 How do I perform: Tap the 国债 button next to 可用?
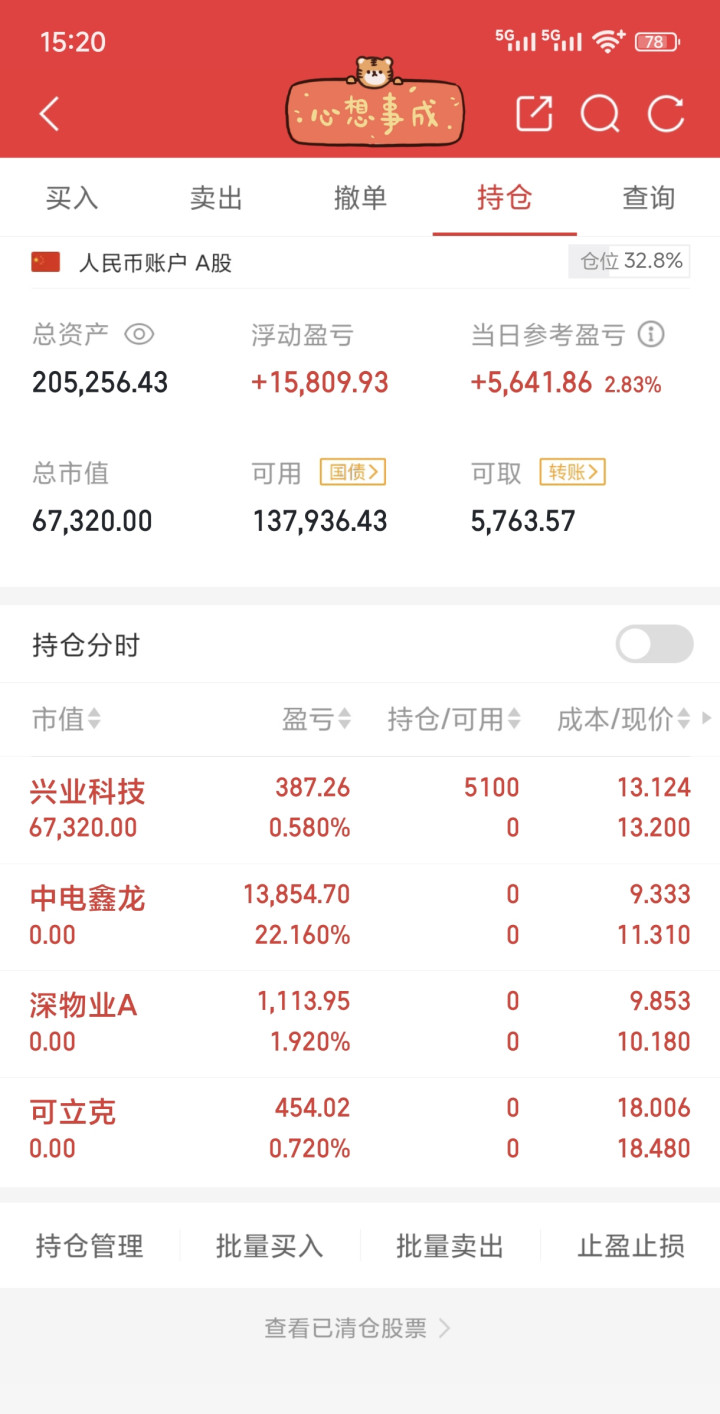click(x=353, y=472)
